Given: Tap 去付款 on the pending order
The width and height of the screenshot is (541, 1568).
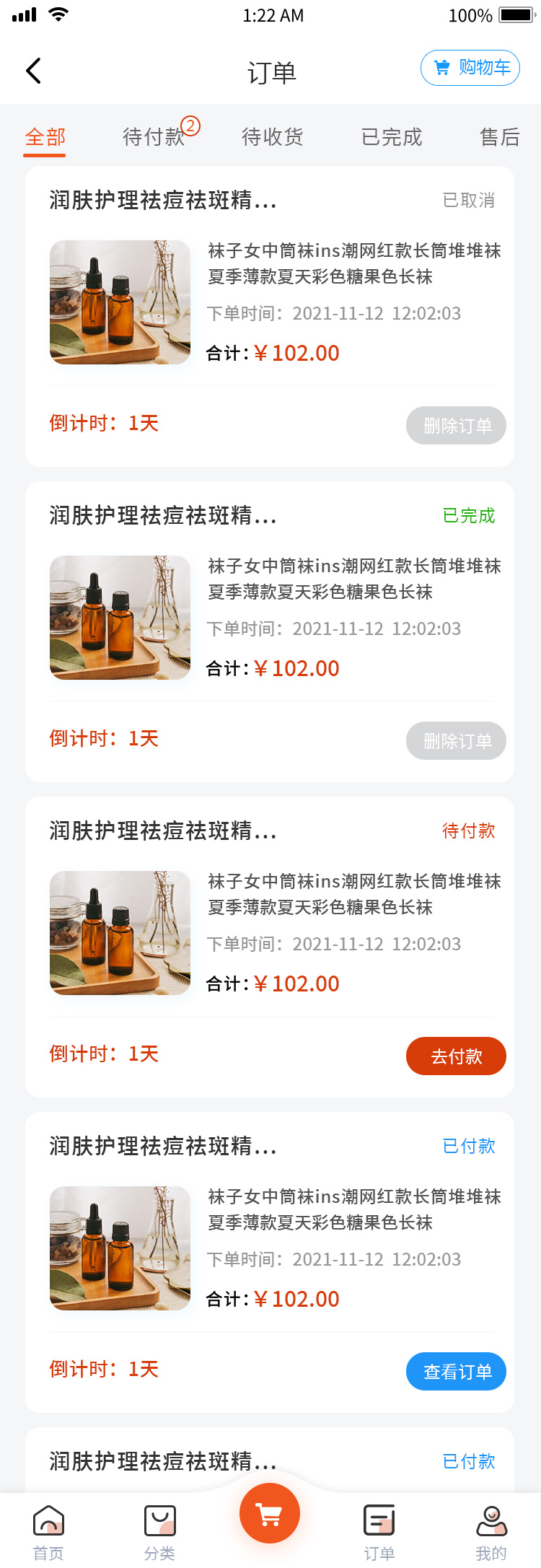Looking at the screenshot, I should click(456, 1056).
